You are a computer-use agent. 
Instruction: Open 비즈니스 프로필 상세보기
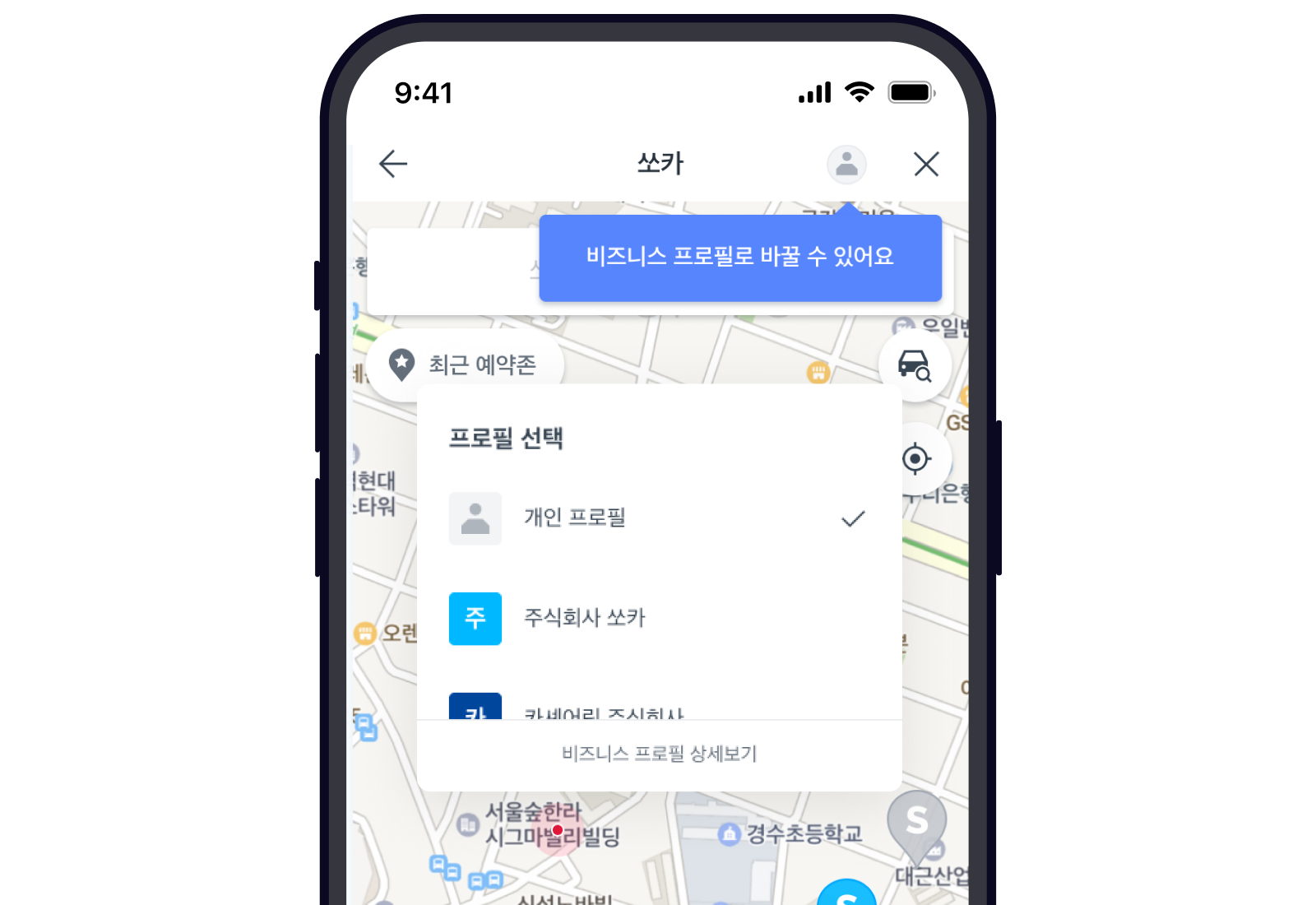tap(659, 754)
